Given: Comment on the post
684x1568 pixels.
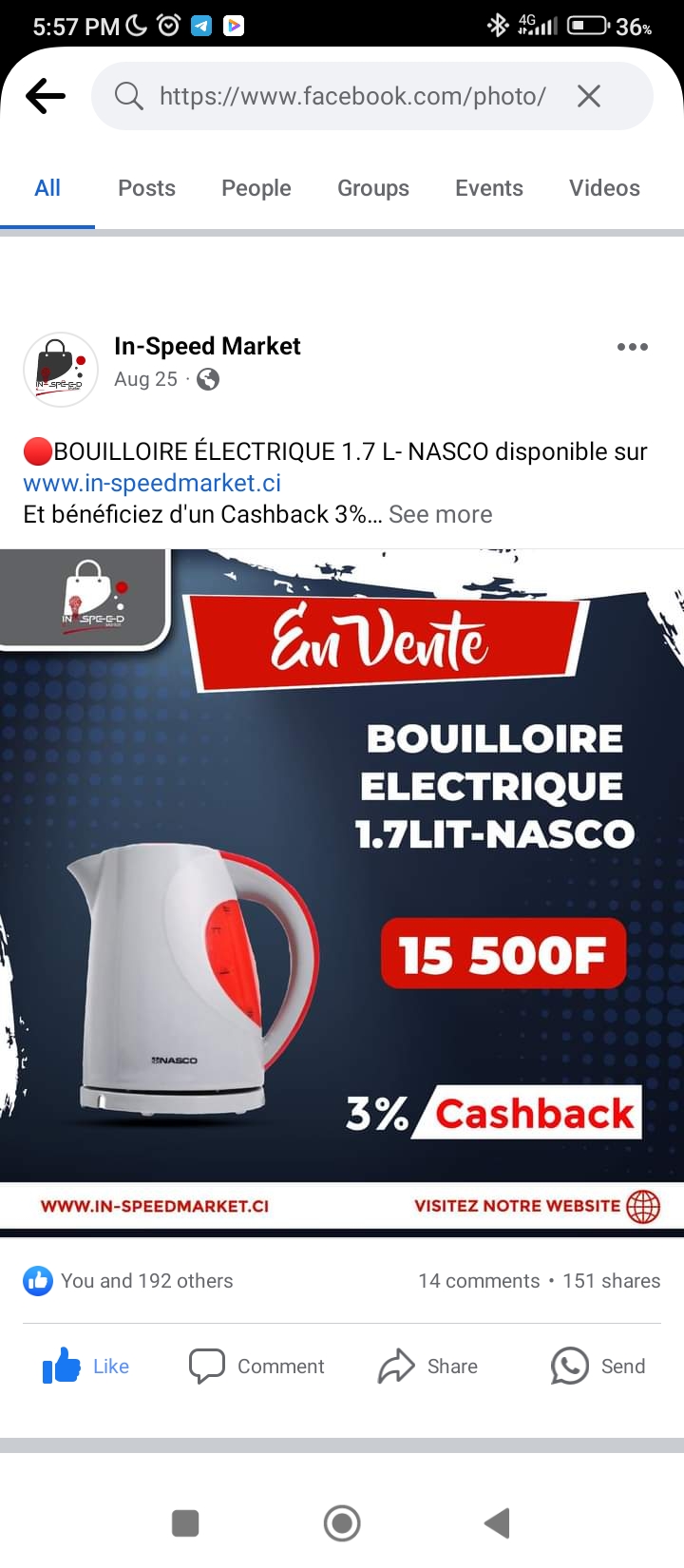Looking at the screenshot, I should click(256, 1367).
